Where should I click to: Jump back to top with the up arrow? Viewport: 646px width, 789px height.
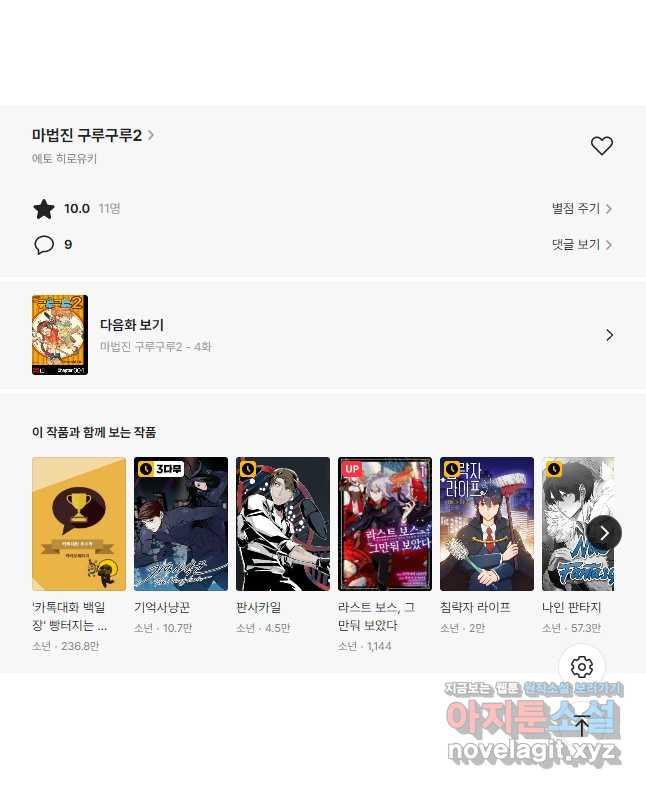point(582,726)
